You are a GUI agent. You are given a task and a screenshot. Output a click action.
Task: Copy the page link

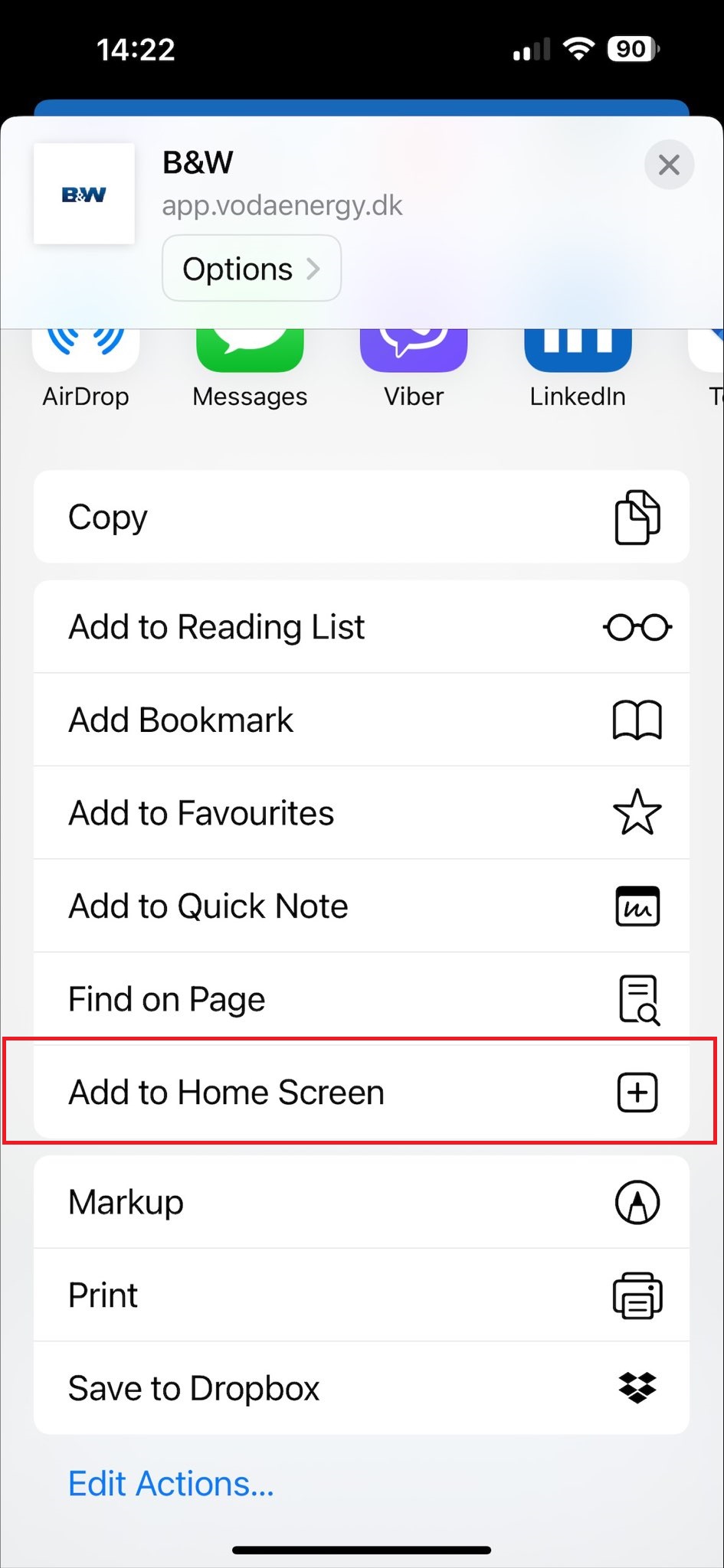(x=362, y=517)
